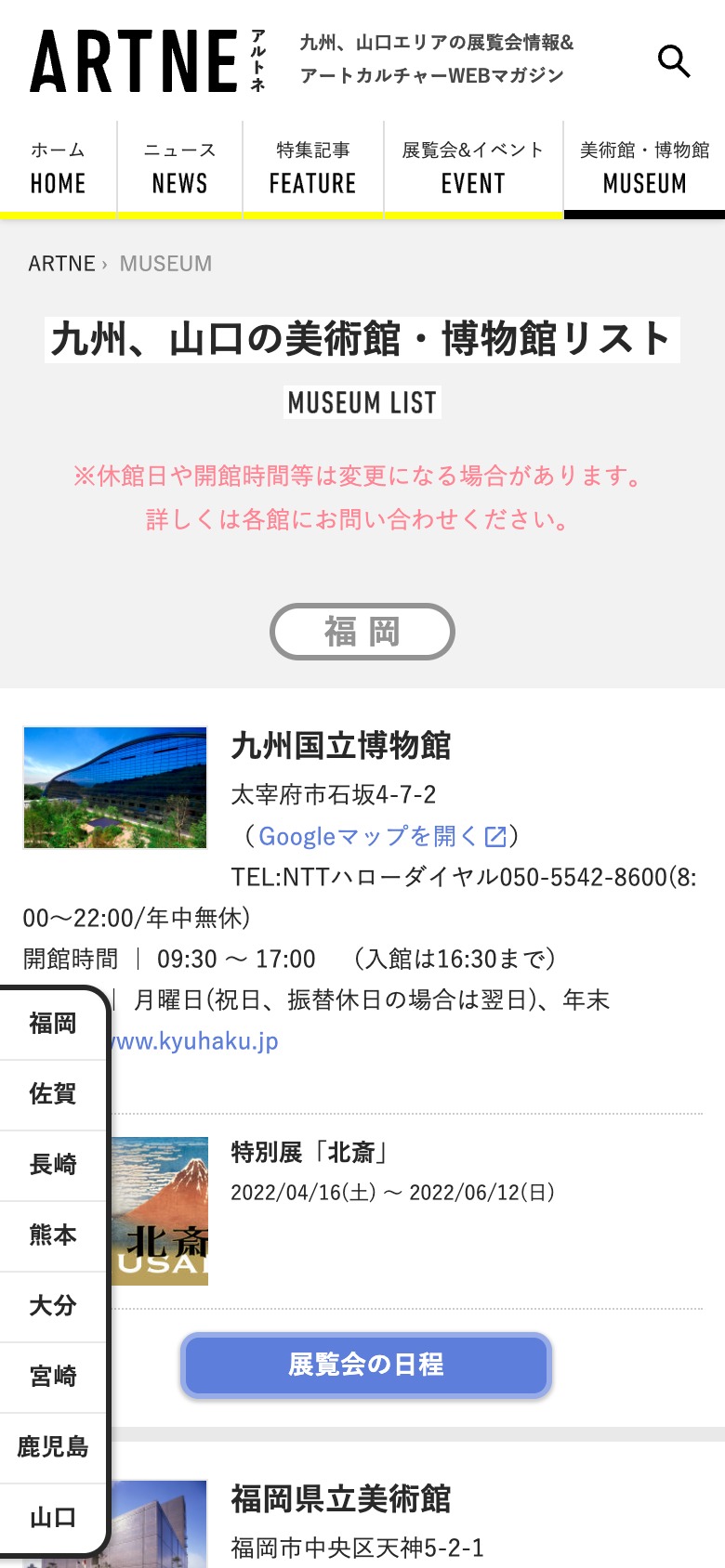
Task: Switch to the NEWS tab
Action: (179, 169)
